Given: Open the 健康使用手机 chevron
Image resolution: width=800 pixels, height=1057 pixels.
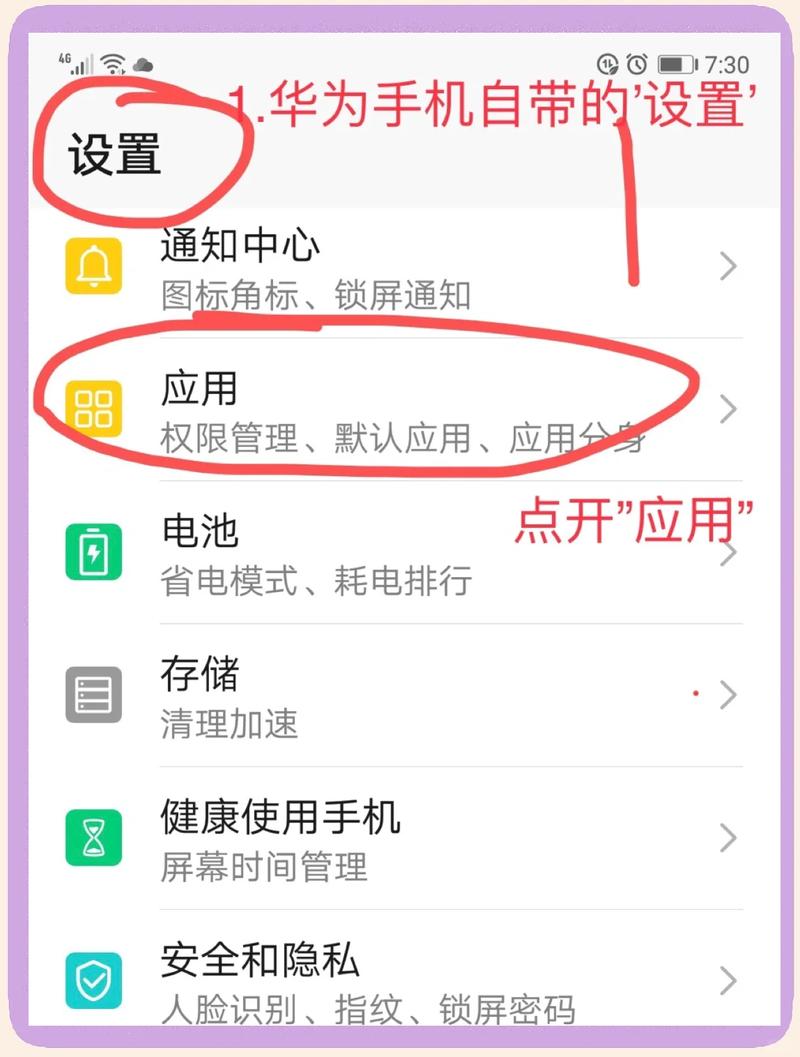Looking at the screenshot, I should 727,837.
